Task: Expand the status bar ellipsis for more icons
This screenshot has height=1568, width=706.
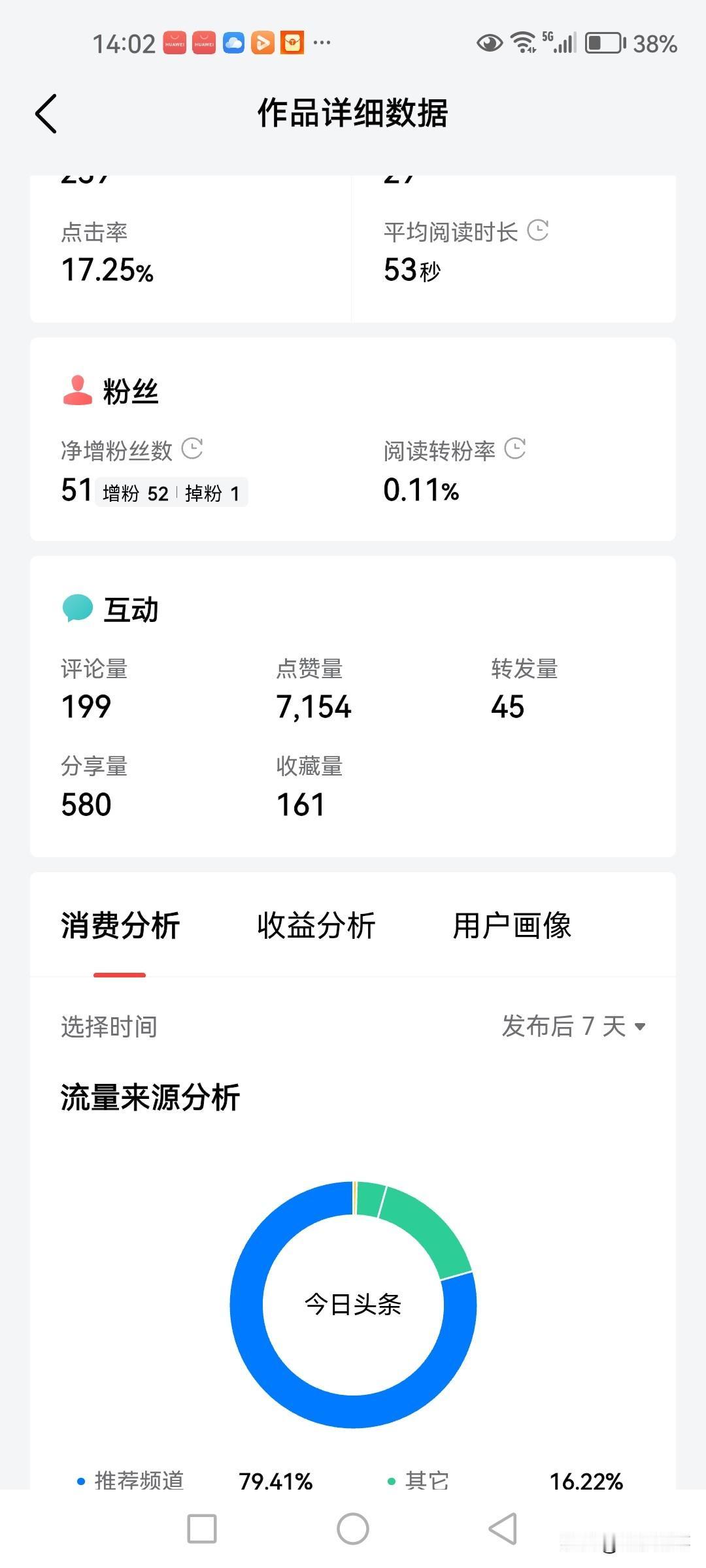Action: tap(322, 43)
